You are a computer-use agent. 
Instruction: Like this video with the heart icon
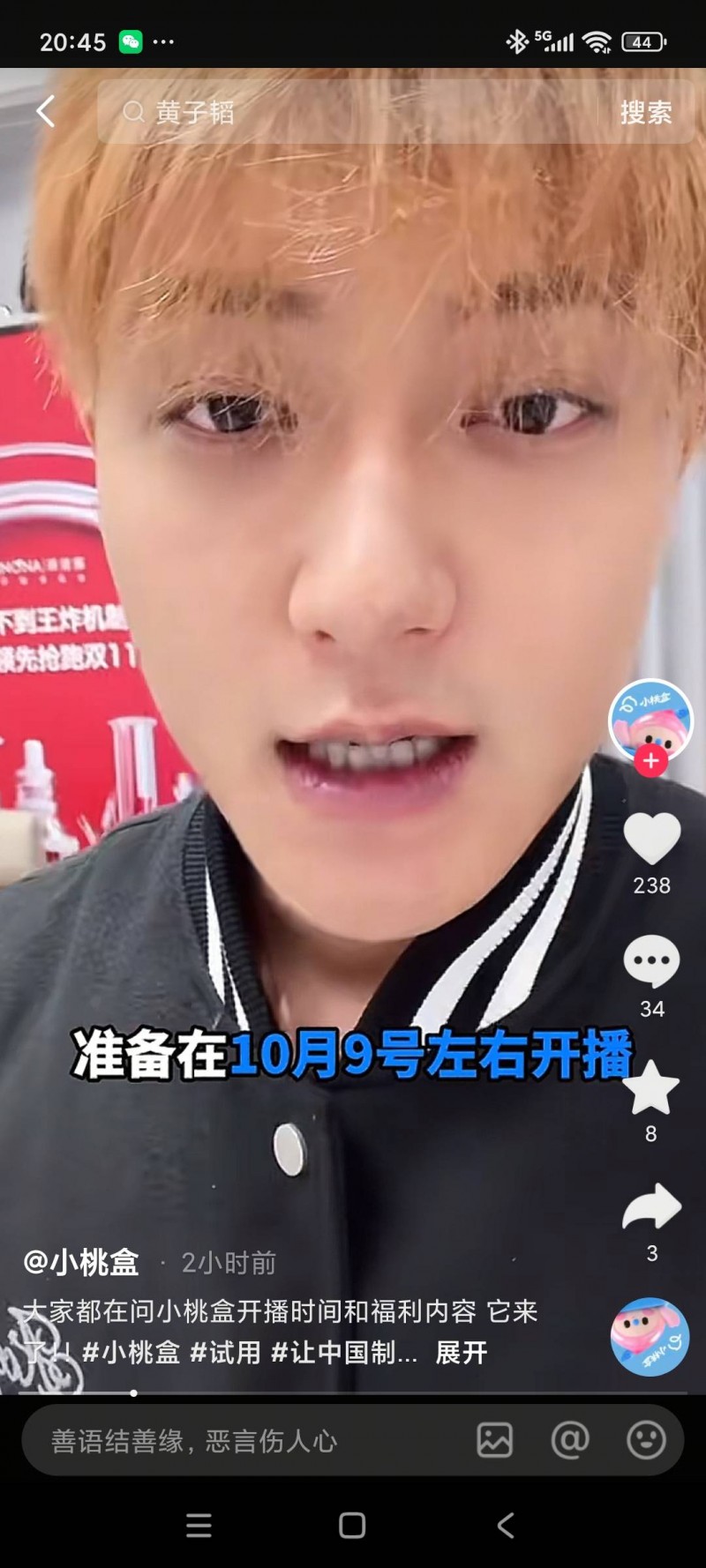[651, 839]
